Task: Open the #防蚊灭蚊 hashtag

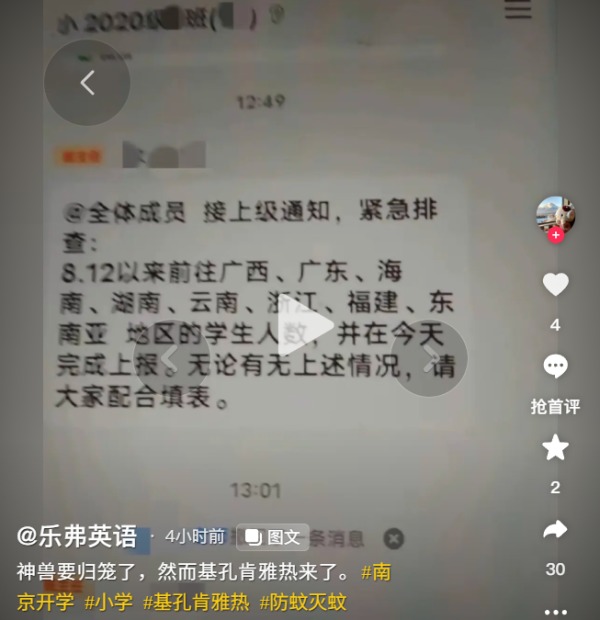Action: (303, 603)
